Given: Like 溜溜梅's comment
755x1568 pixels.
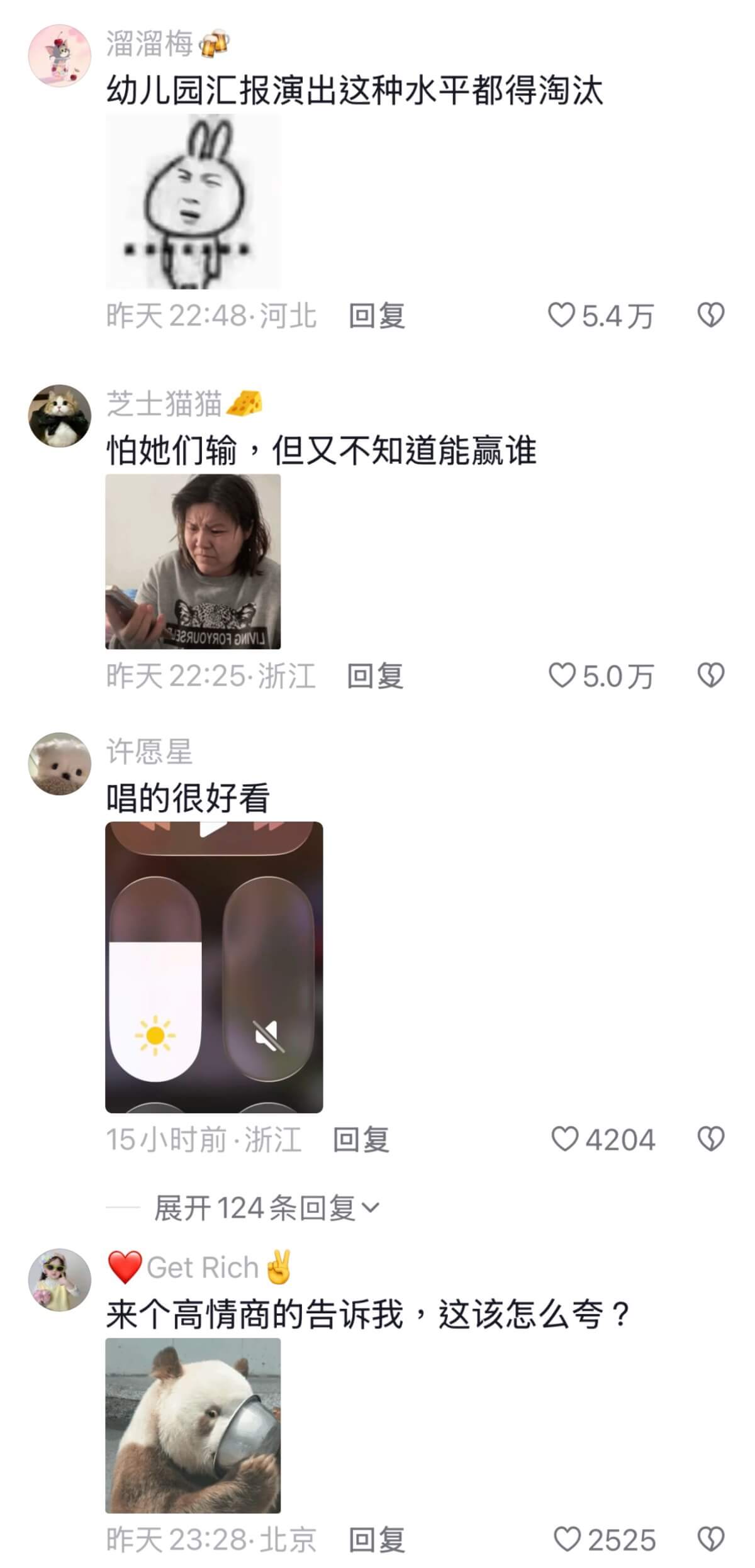Looking at the screenshot, I should tap(562, 314).
